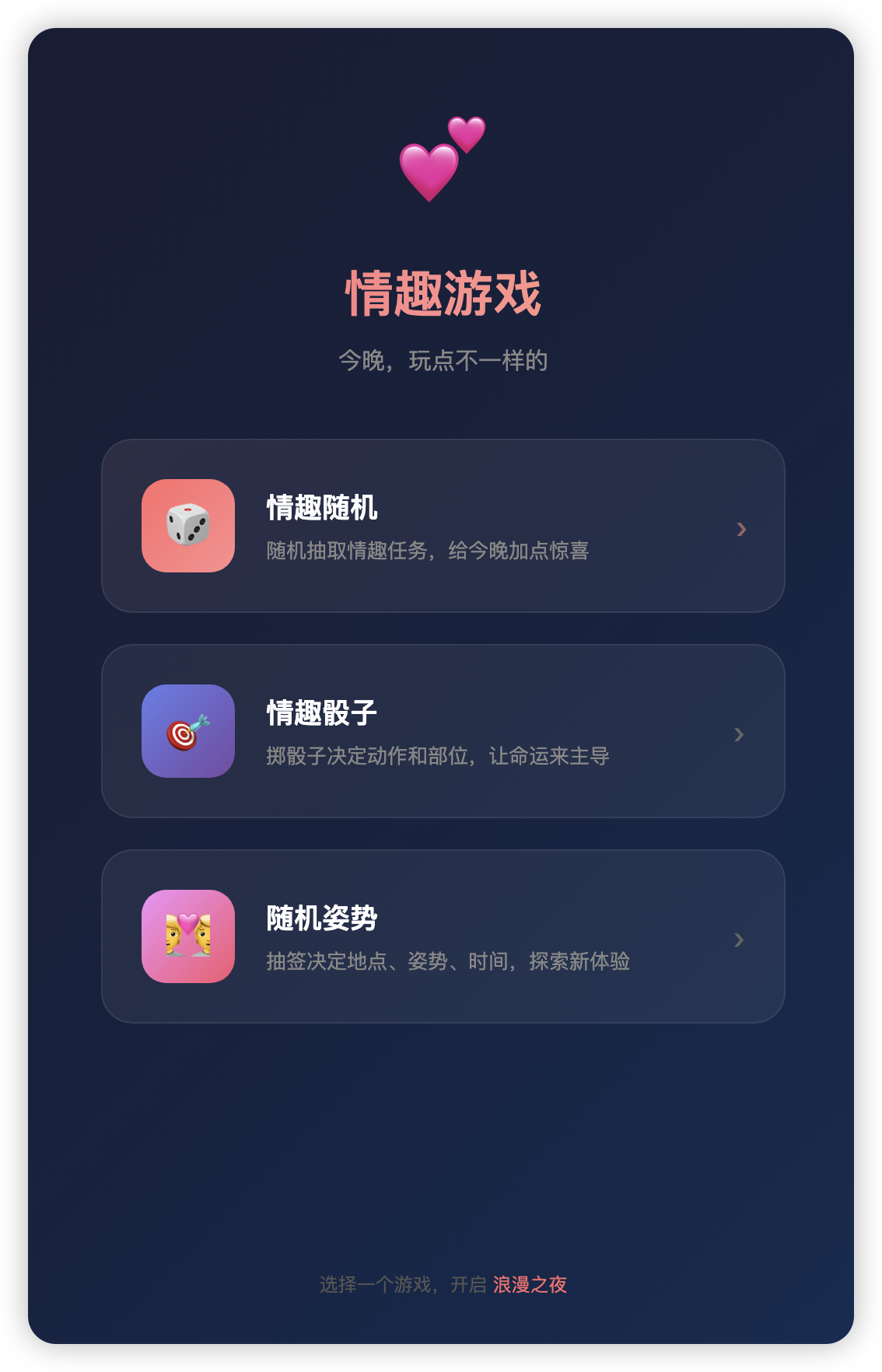This screenshot has height=1372, width=882.
Task: Click the 情趣游戏 page title
Action: tap(441, 294)
